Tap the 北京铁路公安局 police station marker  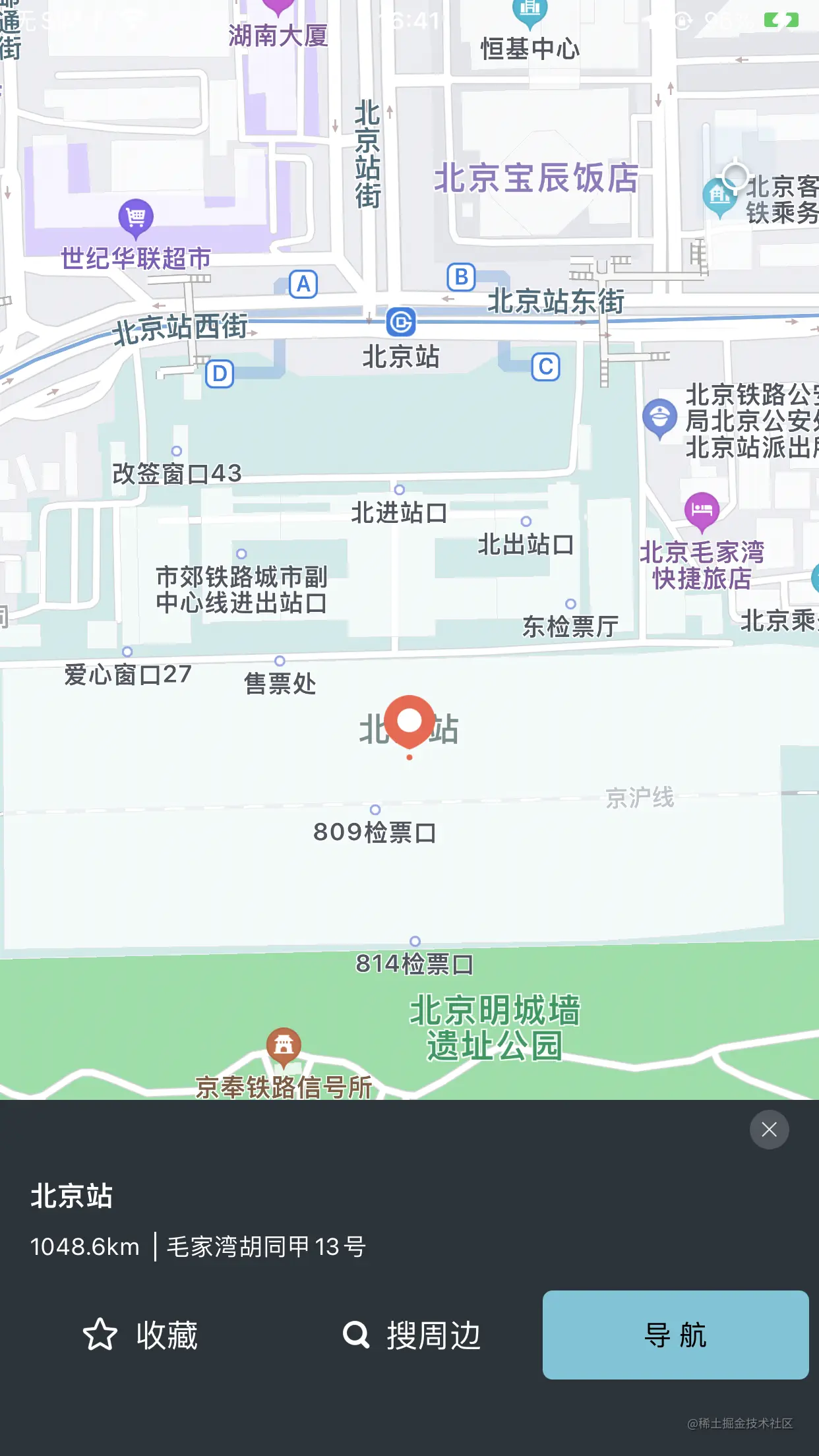point(659,417)
